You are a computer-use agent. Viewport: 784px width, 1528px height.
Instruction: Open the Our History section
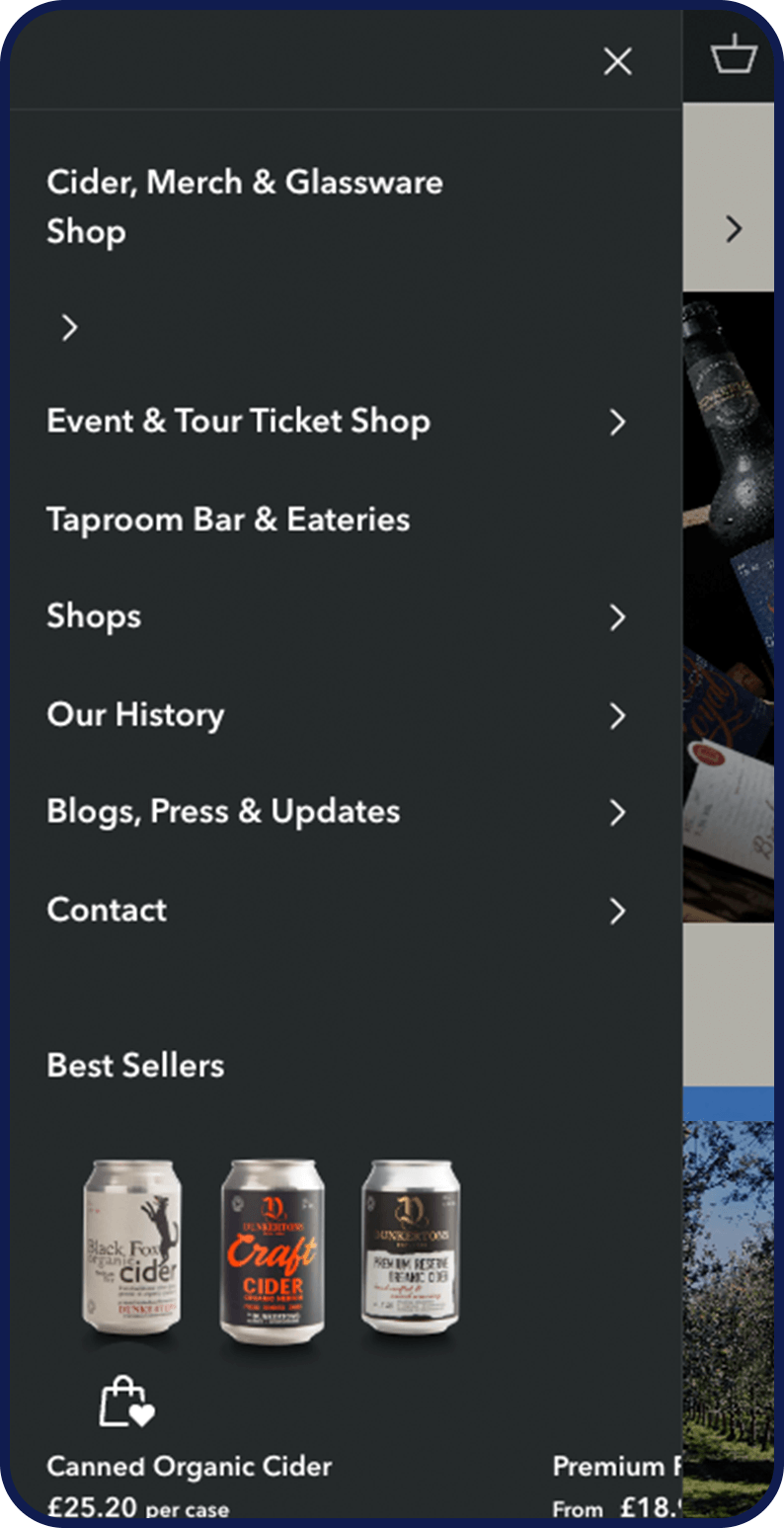(x=135, y=715)
